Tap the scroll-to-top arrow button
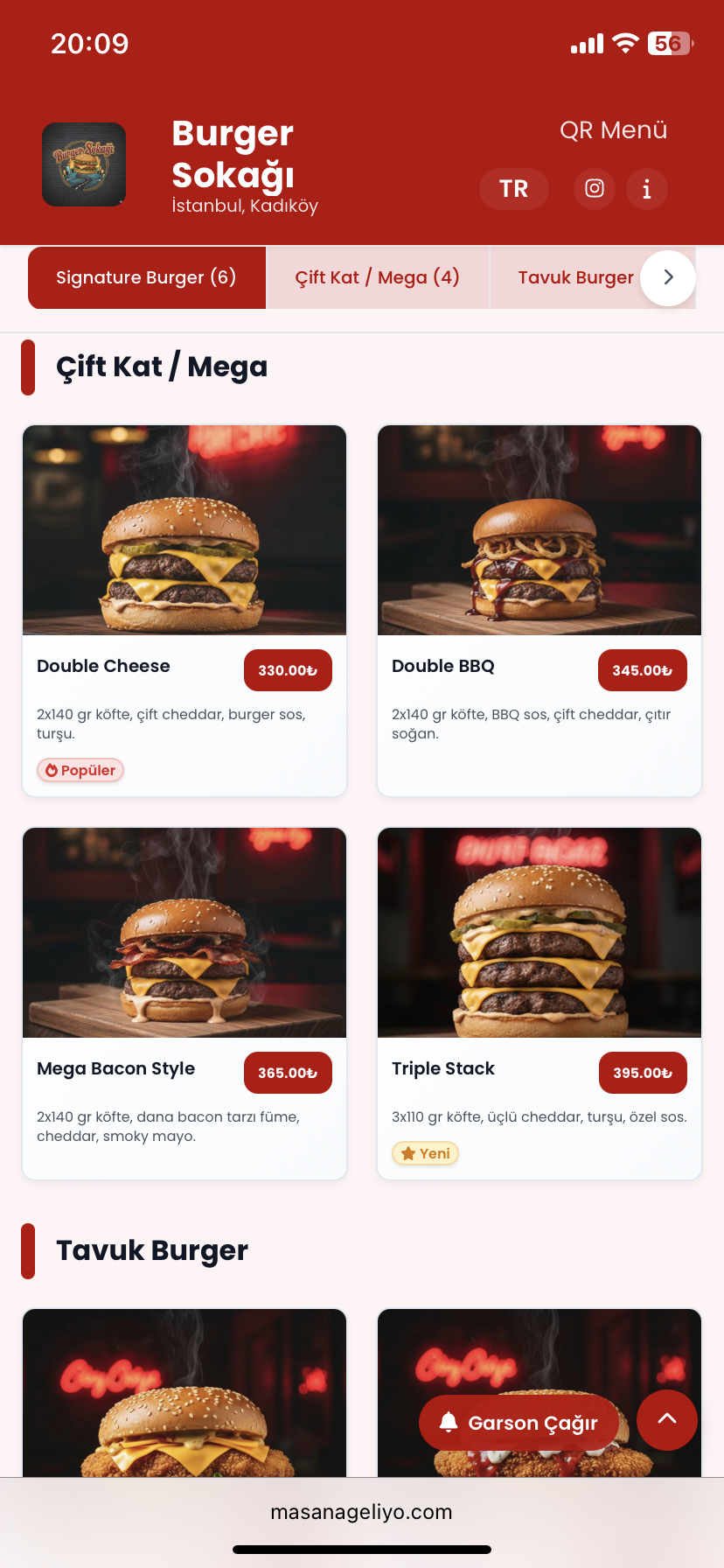 pyautogui.click(x=667, y=1420)
